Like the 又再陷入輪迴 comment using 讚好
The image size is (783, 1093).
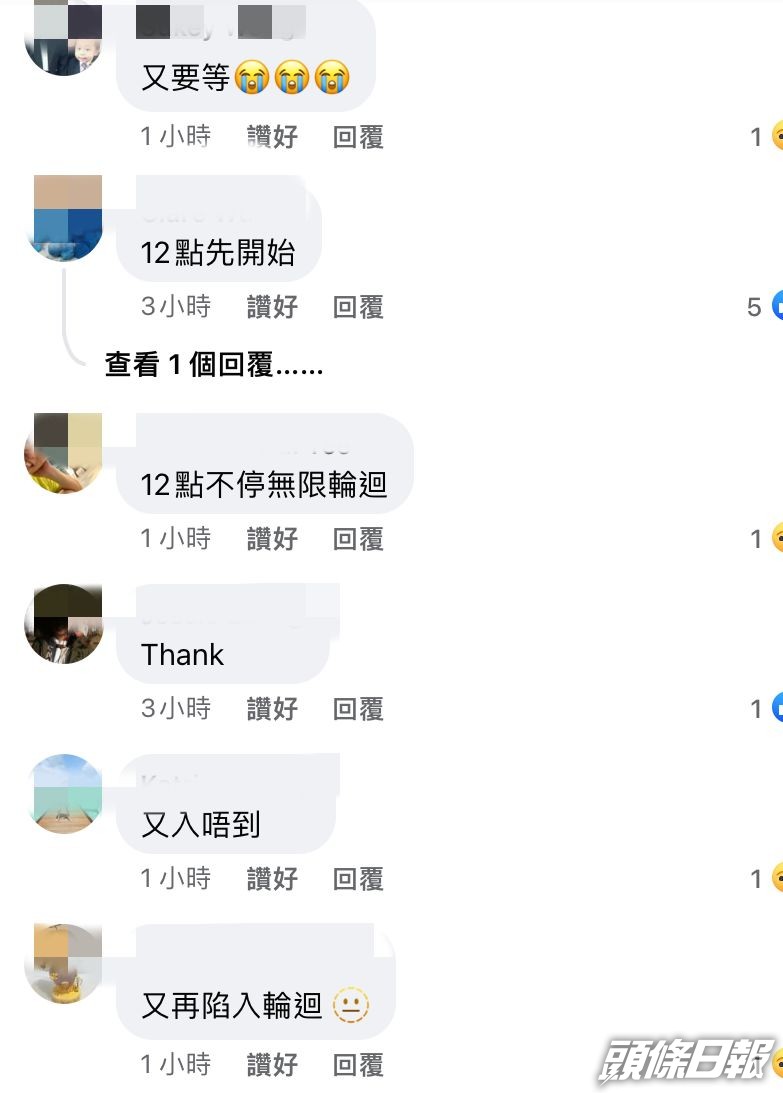271,1064
